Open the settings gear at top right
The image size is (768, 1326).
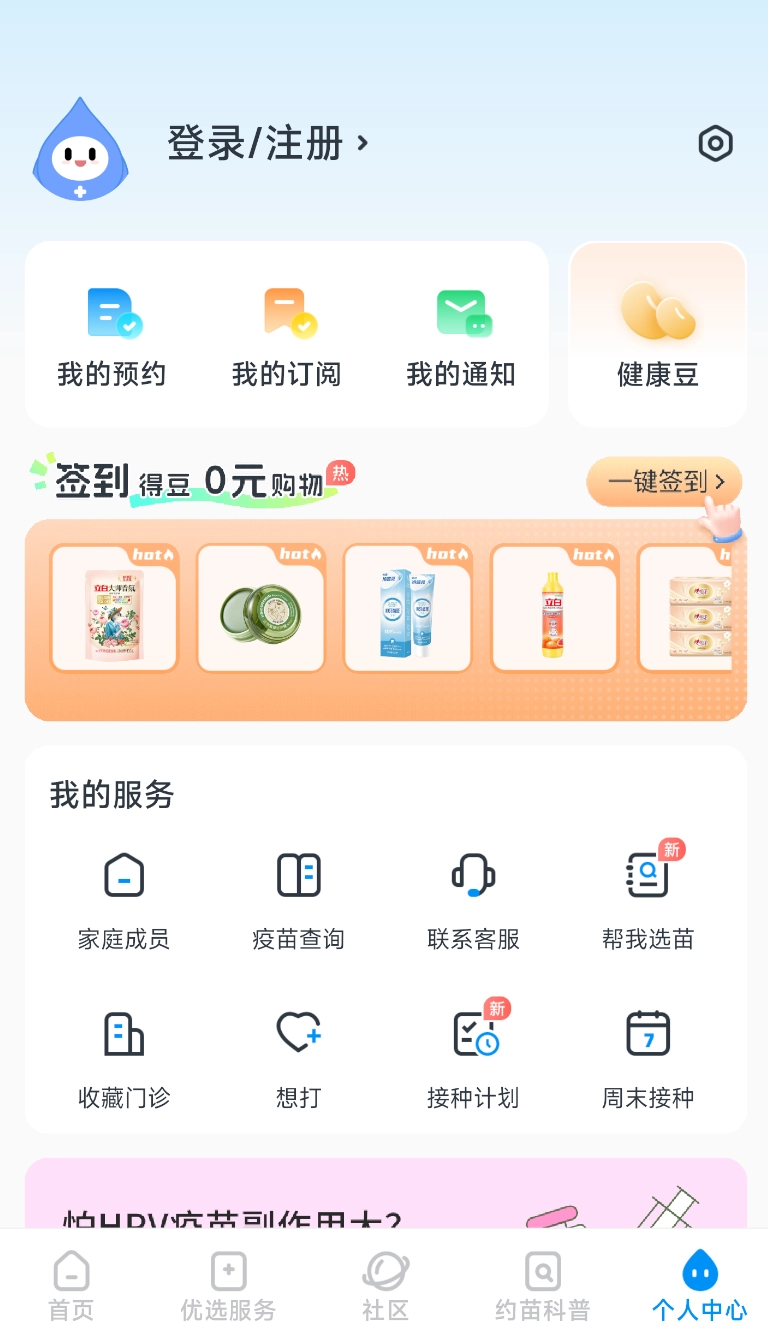(x=715, y=143)
